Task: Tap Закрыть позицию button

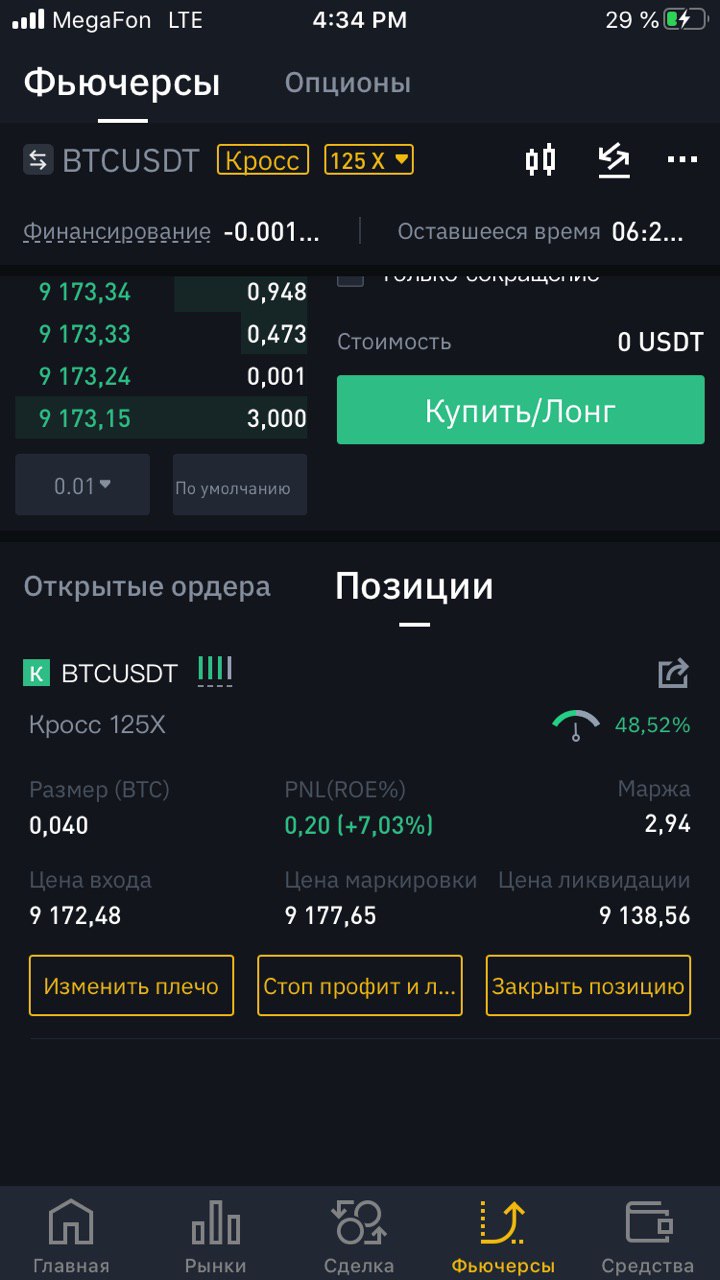Action: [x=588, y=986]
